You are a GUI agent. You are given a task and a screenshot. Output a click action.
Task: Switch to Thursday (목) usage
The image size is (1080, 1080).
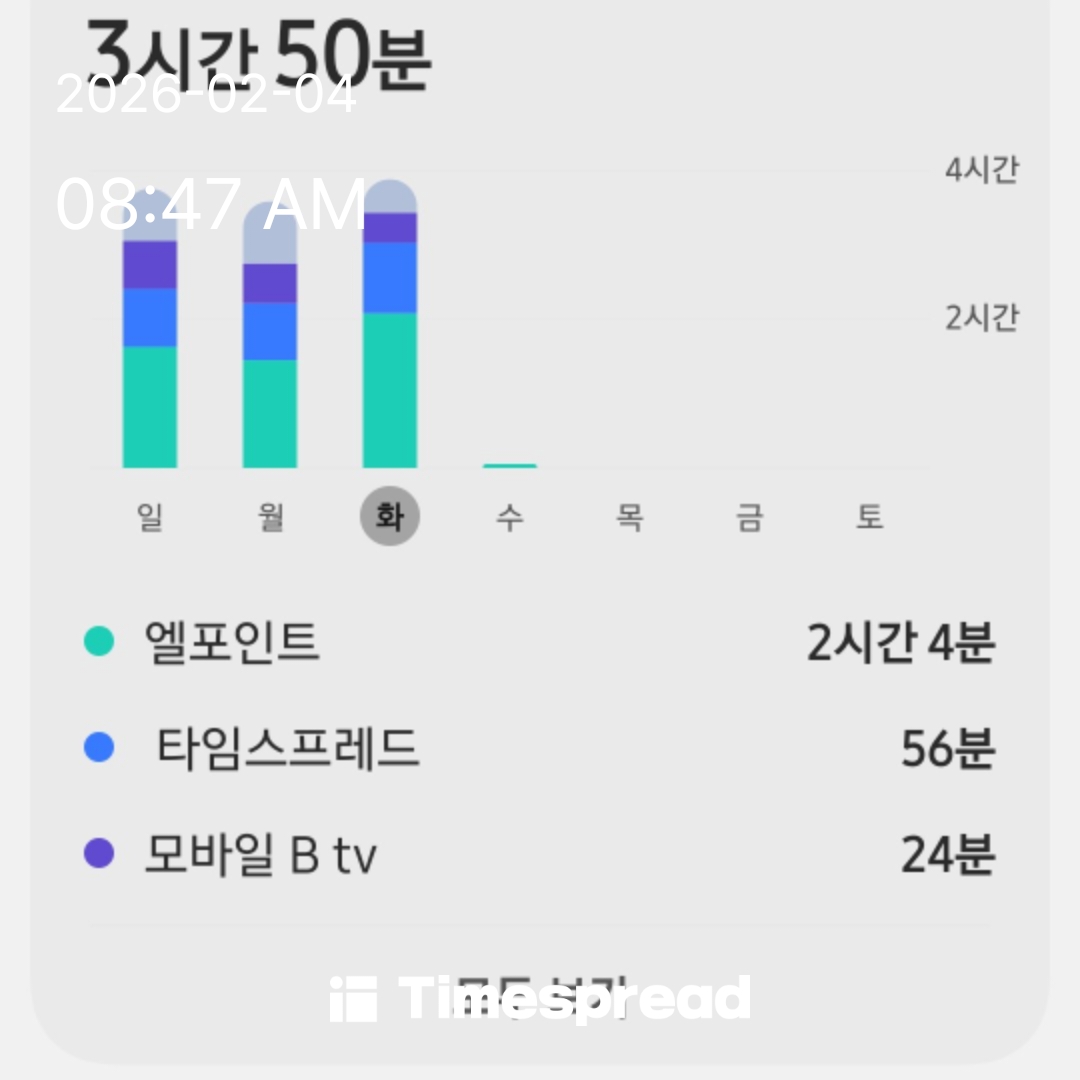(x=630, y=517)
